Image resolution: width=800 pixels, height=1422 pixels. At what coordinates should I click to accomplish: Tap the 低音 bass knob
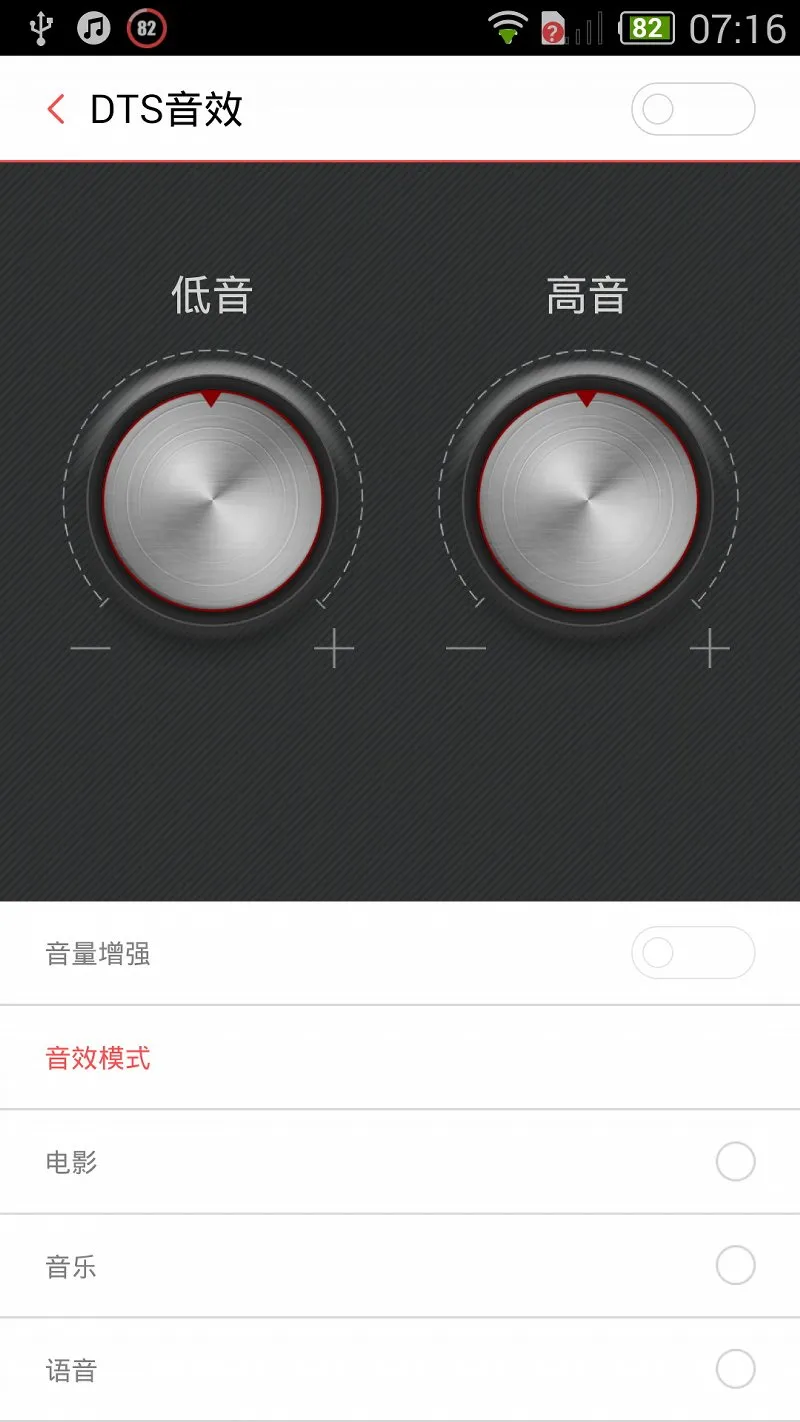coord(213,500)
